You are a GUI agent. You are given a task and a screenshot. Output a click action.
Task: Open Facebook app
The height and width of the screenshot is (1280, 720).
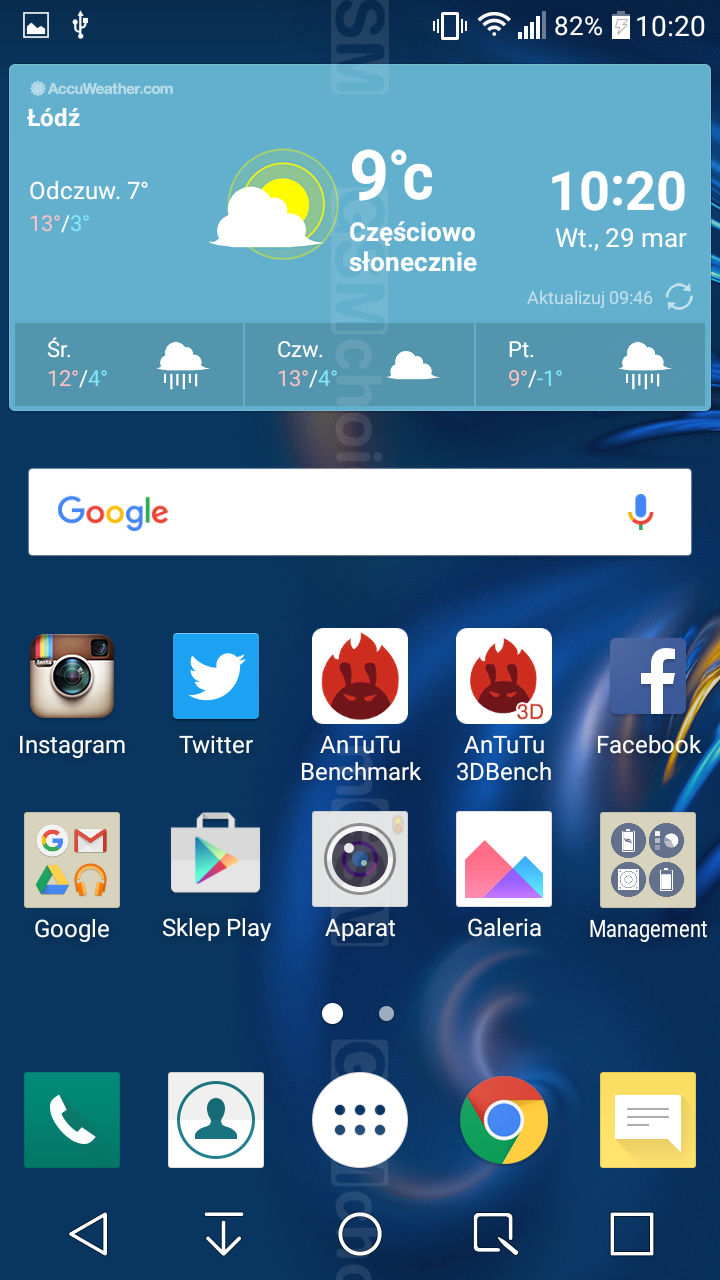[x=648, y=676]
